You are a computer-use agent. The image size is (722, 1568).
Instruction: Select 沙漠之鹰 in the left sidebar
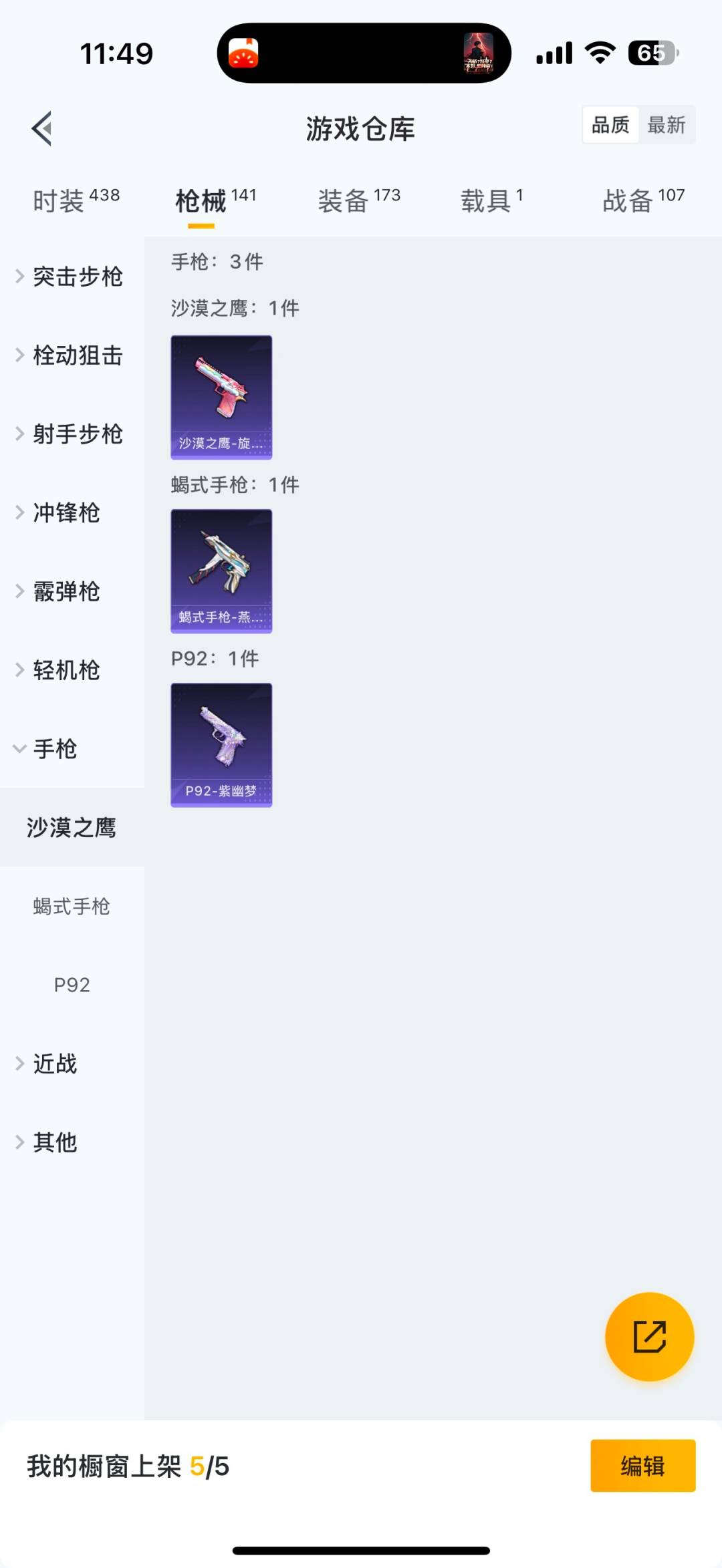coord(72,827)
